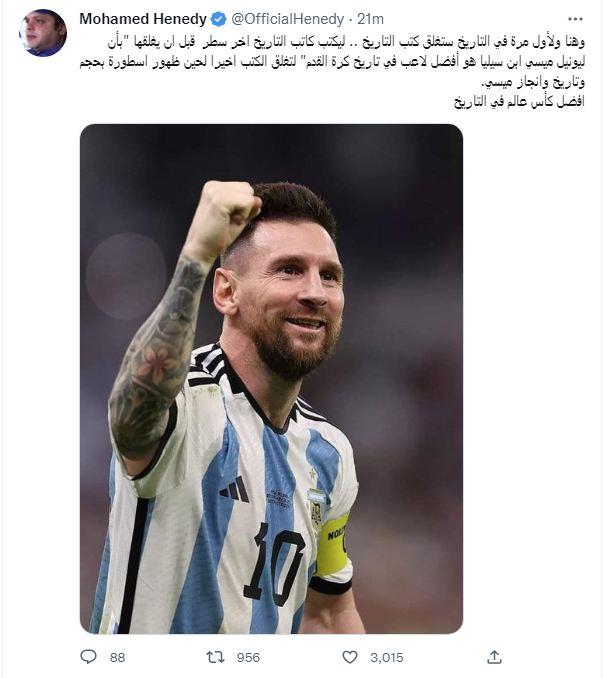Expand the Messi photo in the tweet
Screen dimensions: 603x678
(271, 378)
